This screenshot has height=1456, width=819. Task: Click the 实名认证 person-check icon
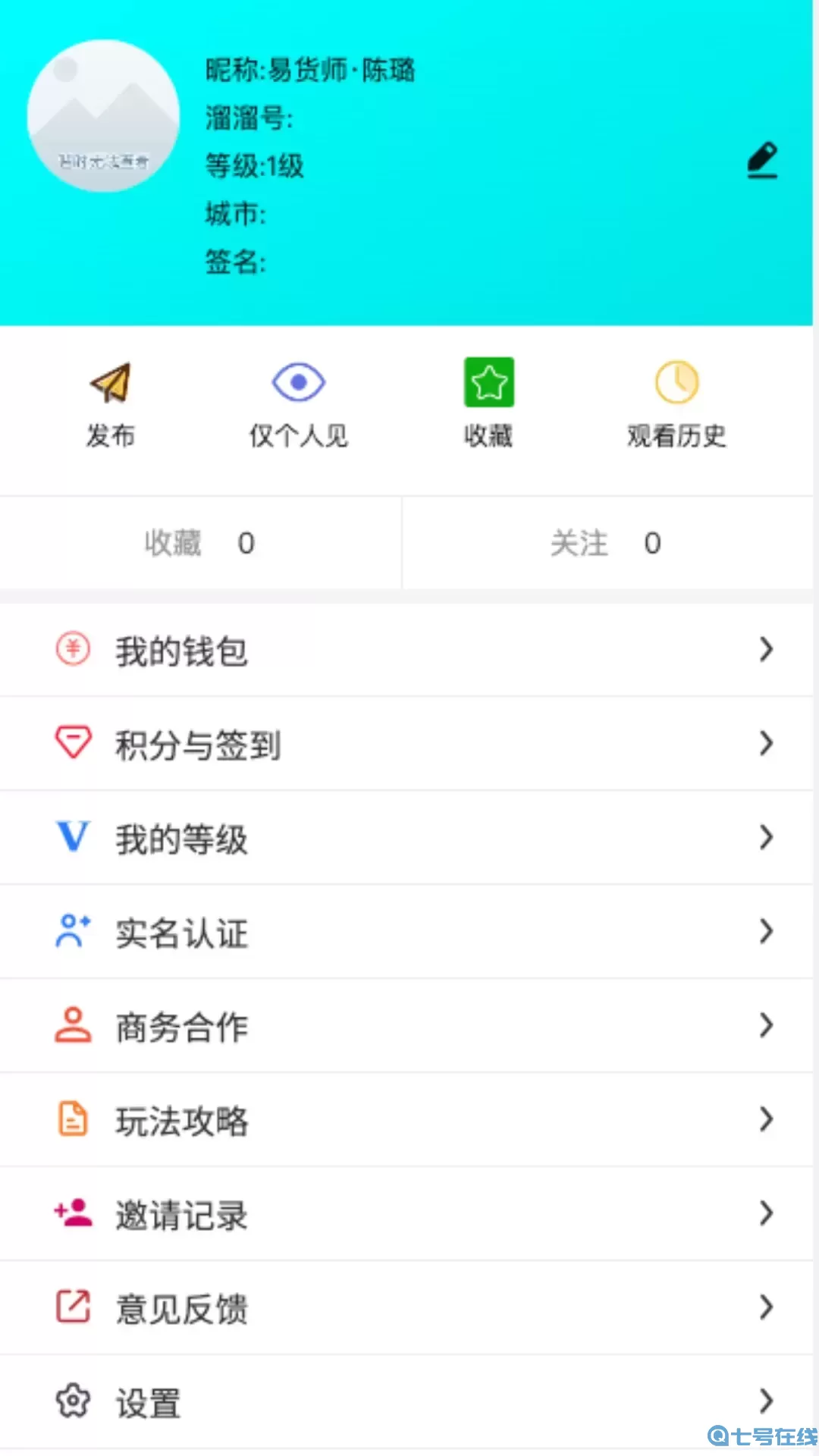pos(72,931)
